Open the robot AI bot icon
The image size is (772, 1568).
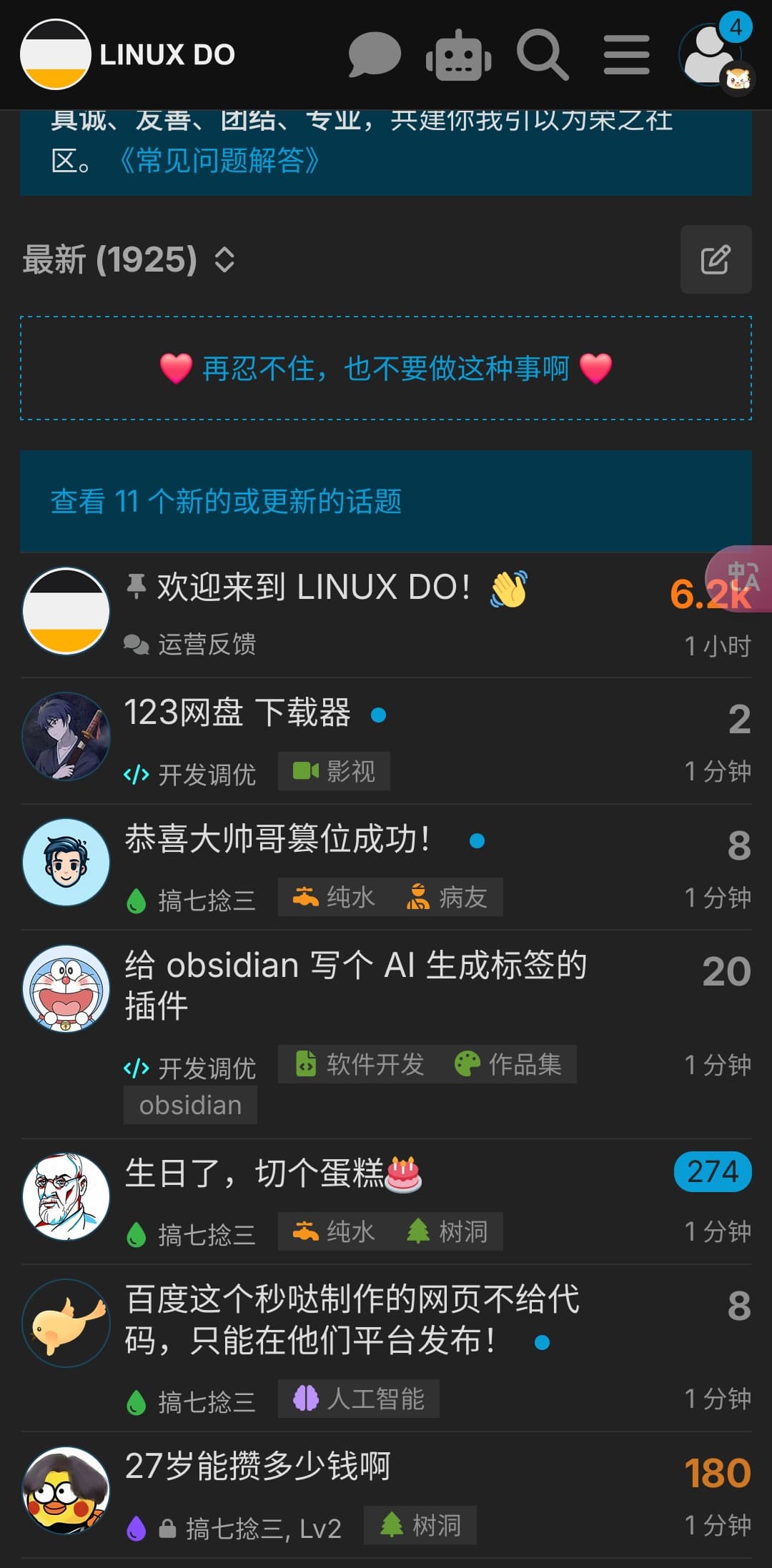coord(458,54)
